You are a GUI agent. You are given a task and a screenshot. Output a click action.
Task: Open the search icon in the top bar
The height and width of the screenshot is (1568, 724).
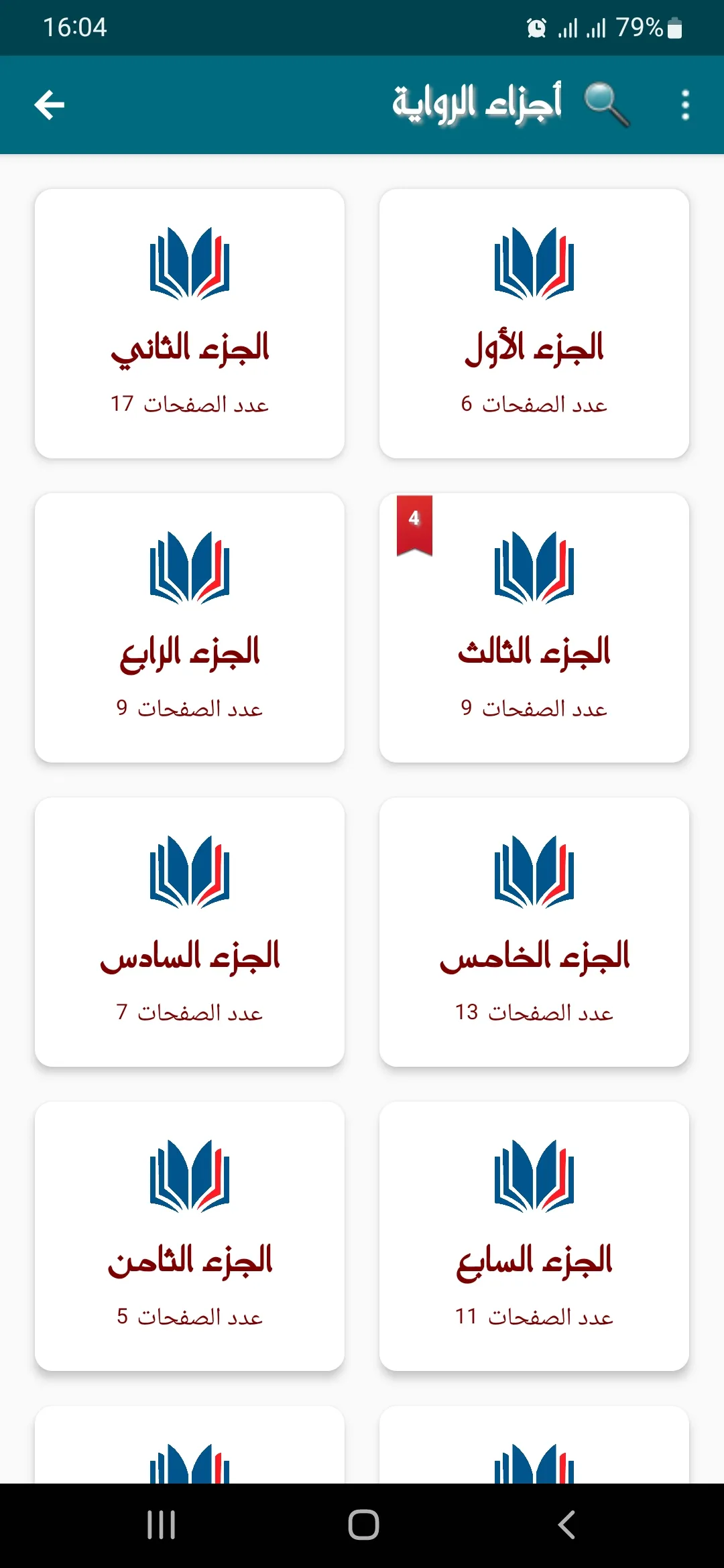coord(605,104)
